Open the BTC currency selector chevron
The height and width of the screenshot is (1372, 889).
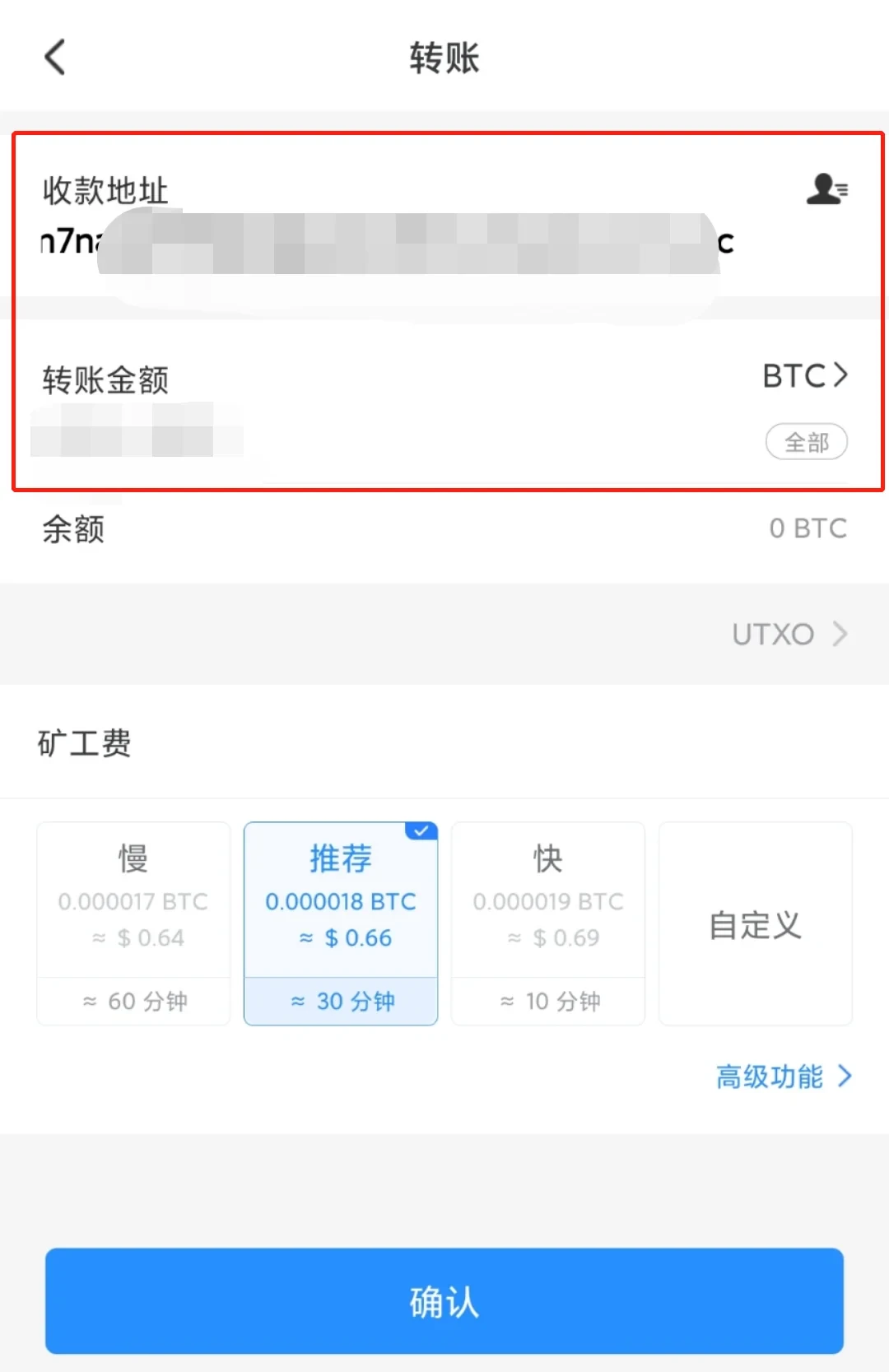click(x=841, y=376)
